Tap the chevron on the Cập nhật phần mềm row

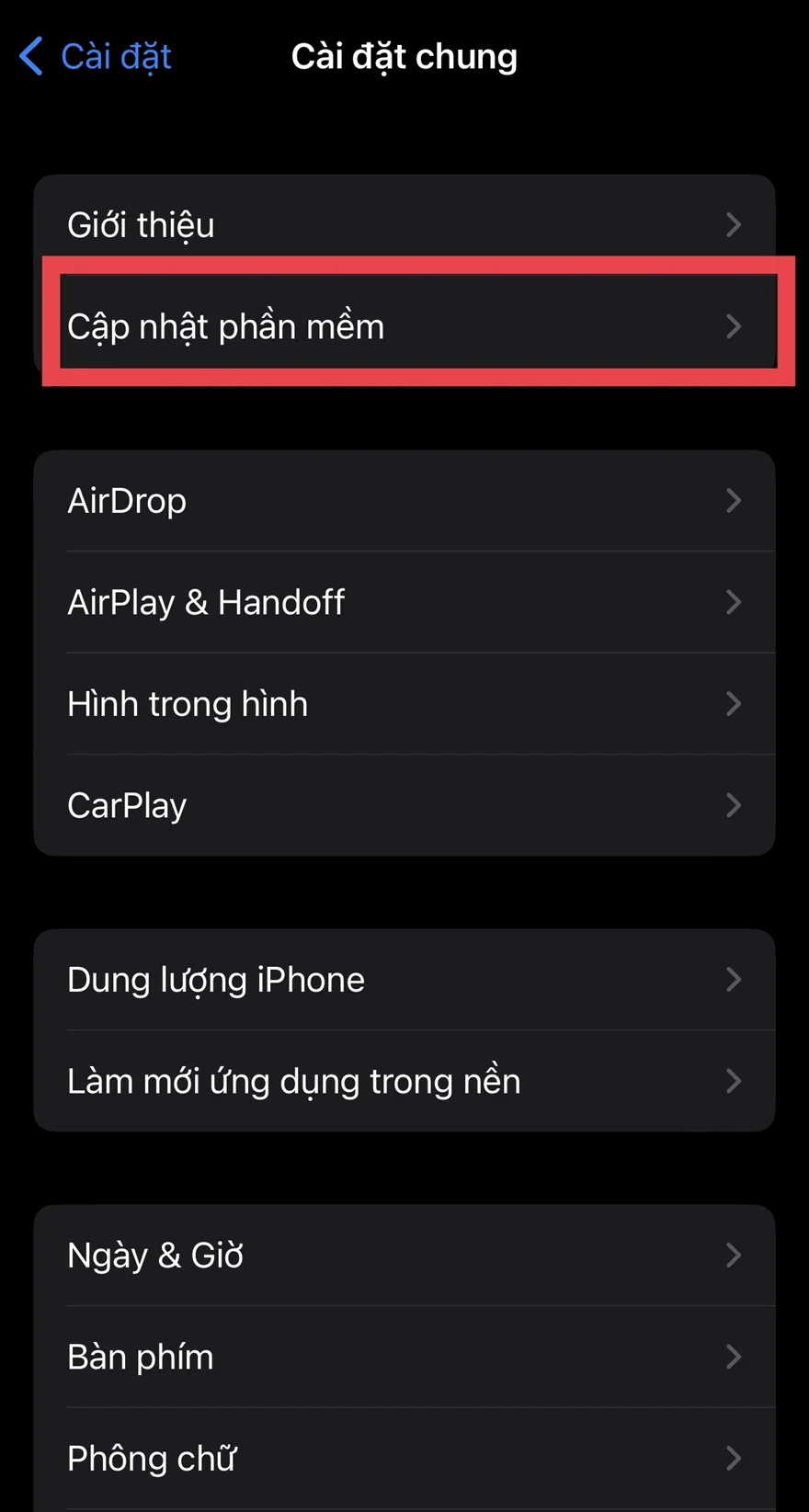(733, 326)
